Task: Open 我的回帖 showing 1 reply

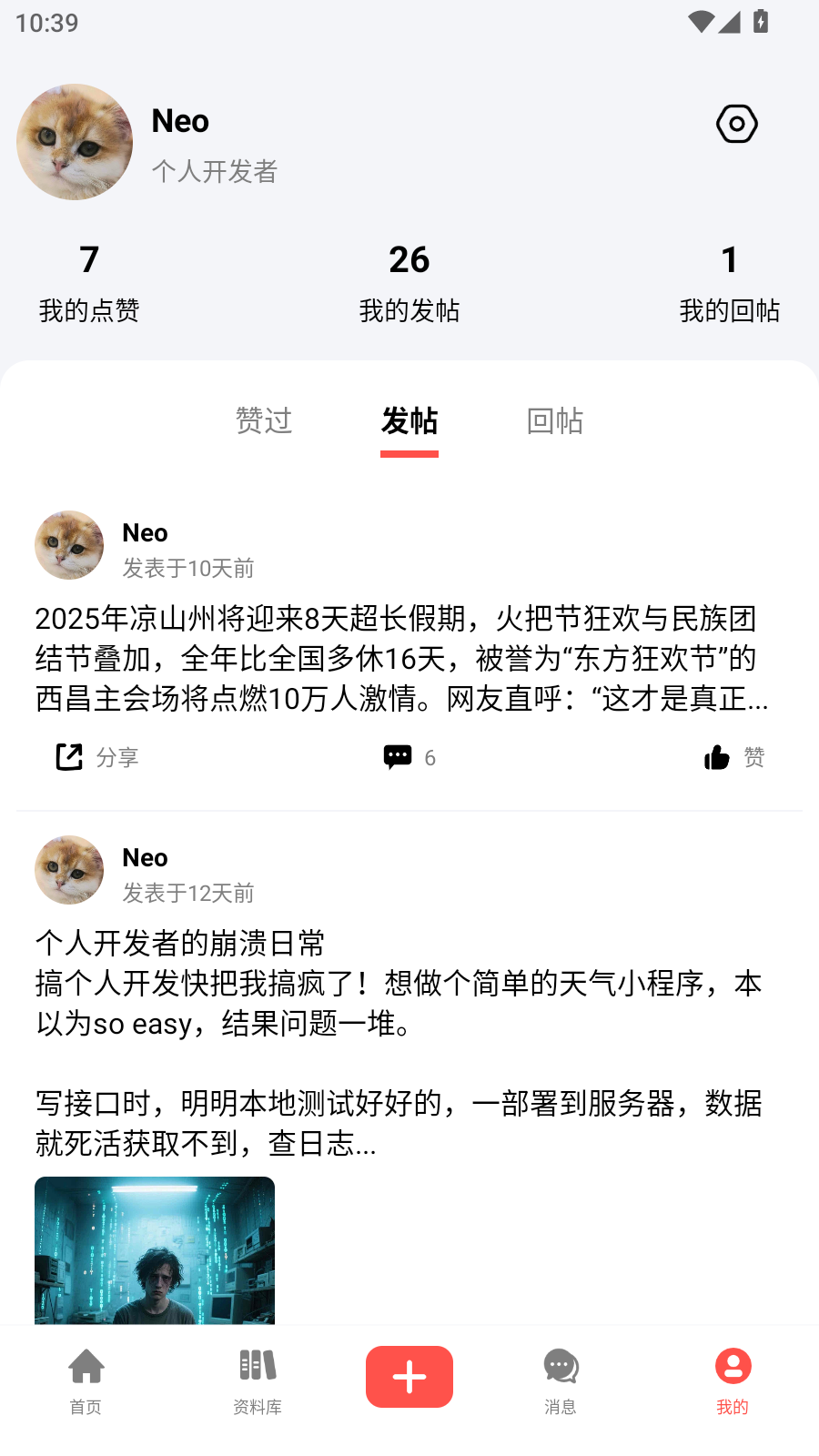Action: click(730, 282)
